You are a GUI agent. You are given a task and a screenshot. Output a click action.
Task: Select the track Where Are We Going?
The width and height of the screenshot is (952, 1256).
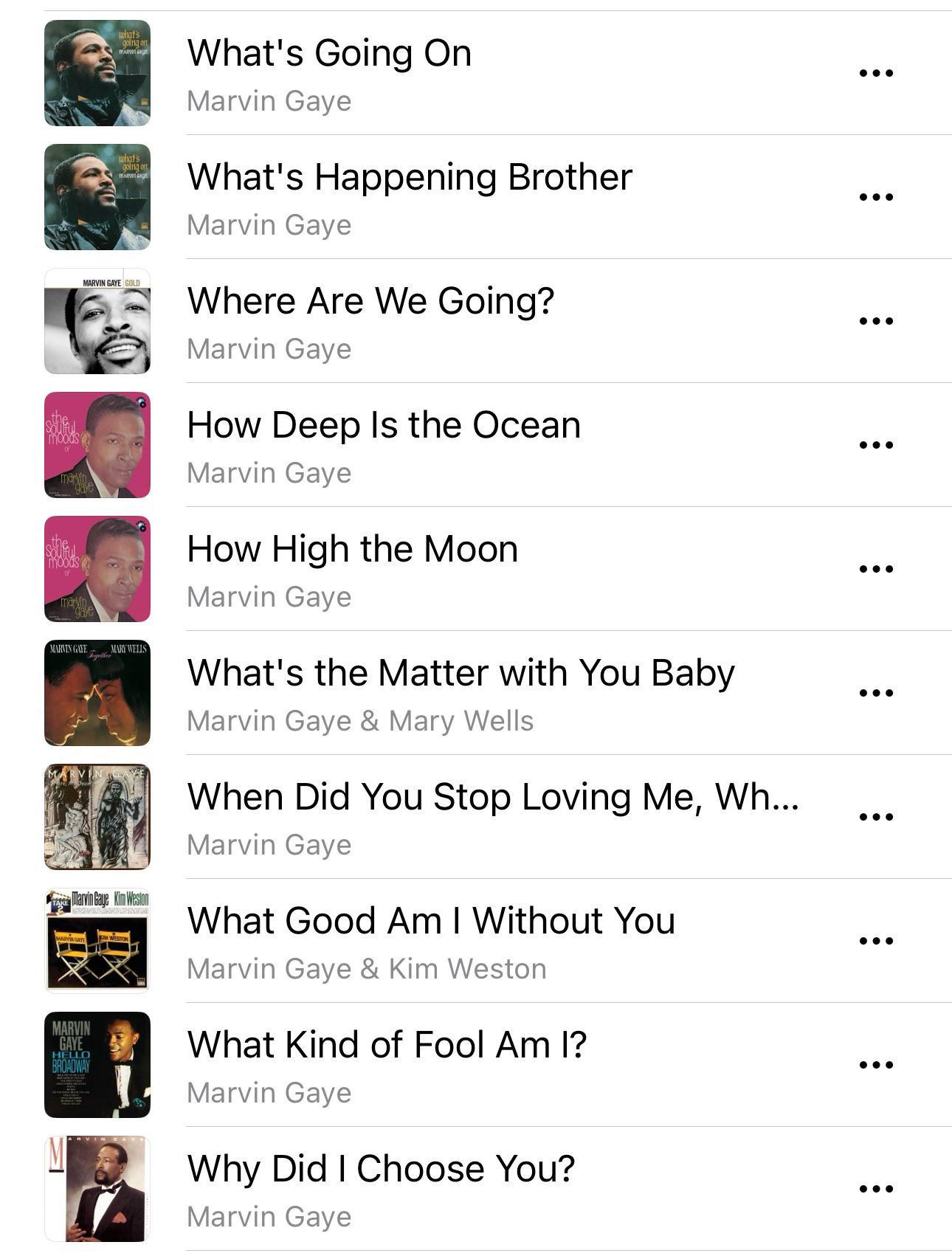pyautogui.click(x=370, y=302)
